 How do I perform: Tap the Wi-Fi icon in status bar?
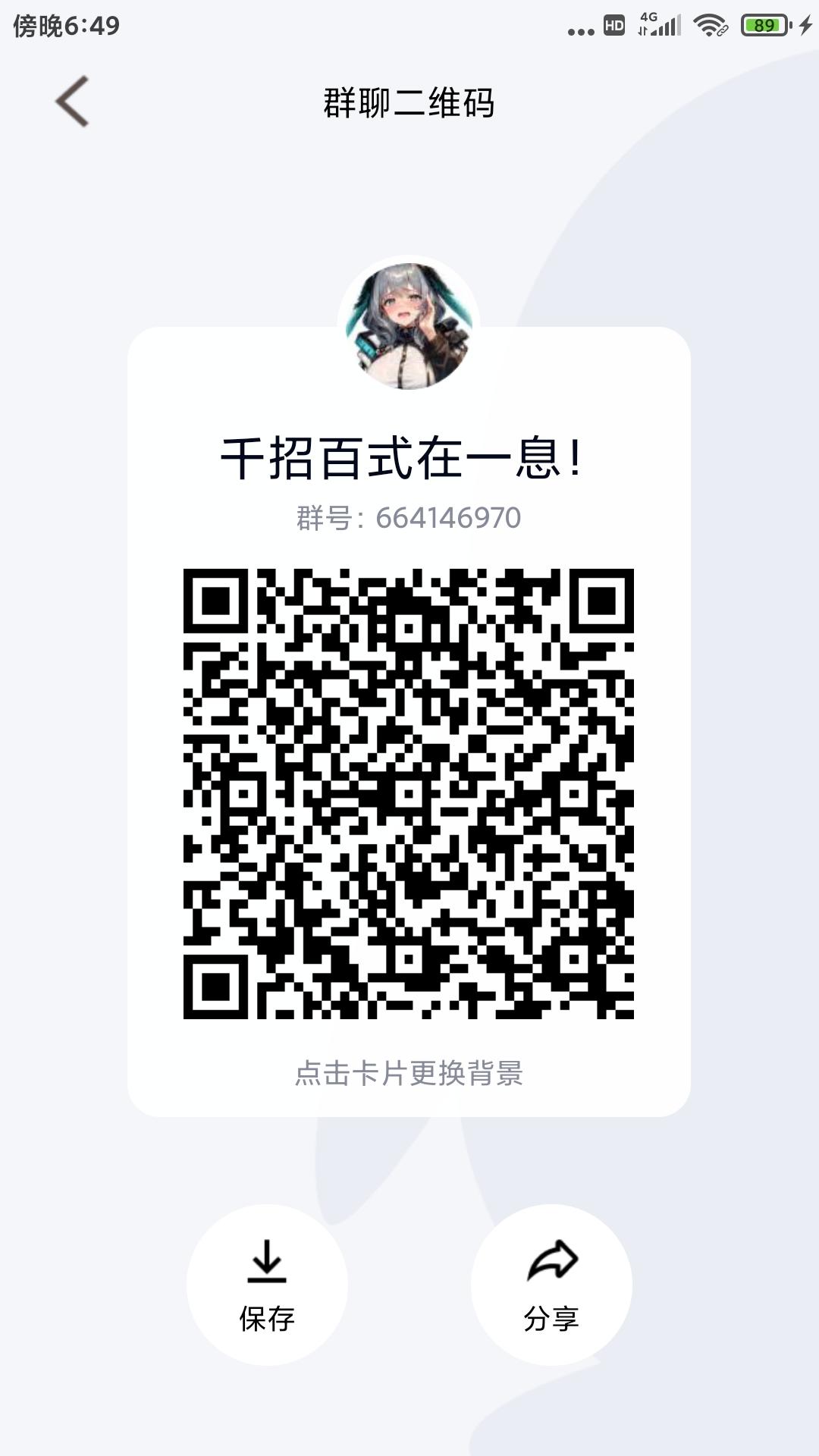709,24
